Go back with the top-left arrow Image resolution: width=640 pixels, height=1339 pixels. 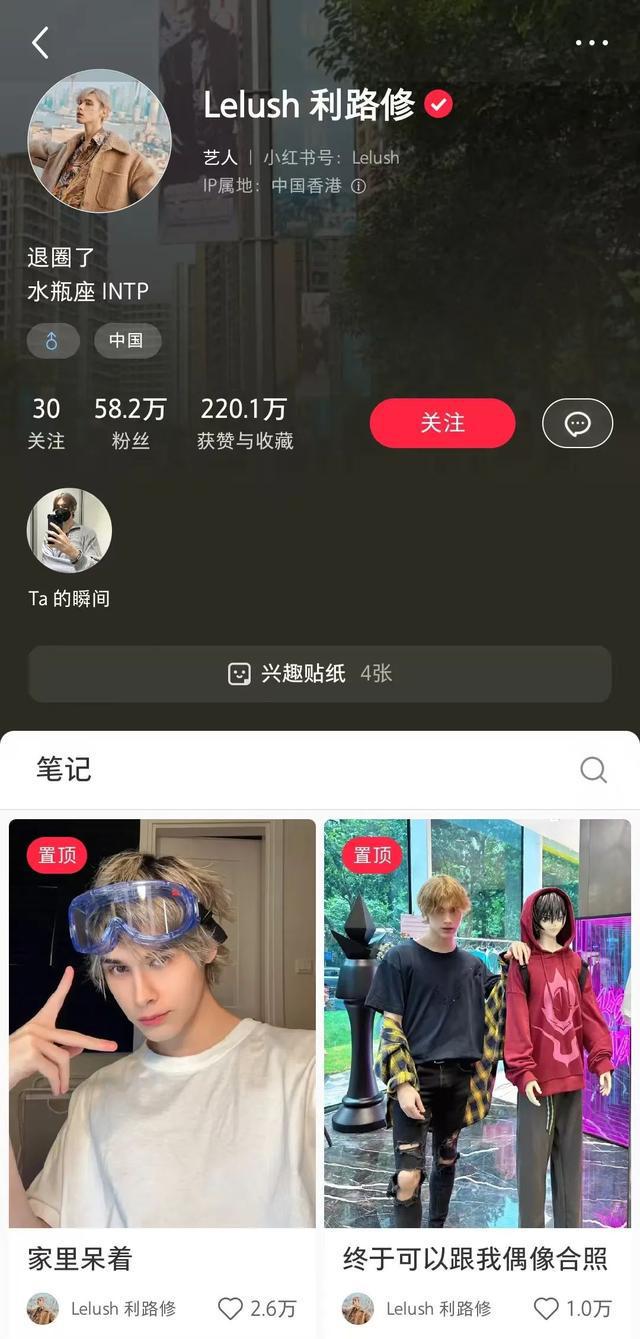coord(40,43)
